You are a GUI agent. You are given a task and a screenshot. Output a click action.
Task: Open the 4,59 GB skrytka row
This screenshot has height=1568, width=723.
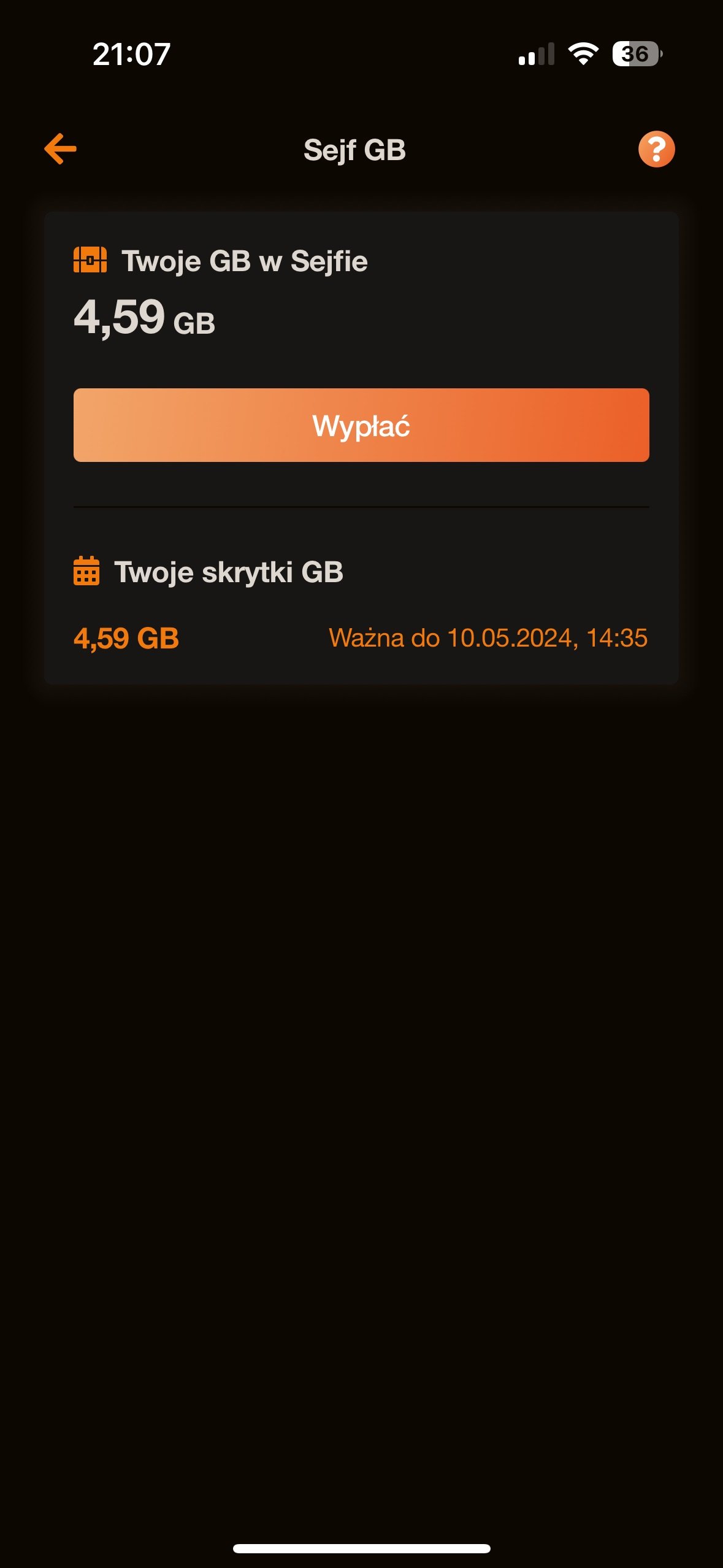[361, 638]
